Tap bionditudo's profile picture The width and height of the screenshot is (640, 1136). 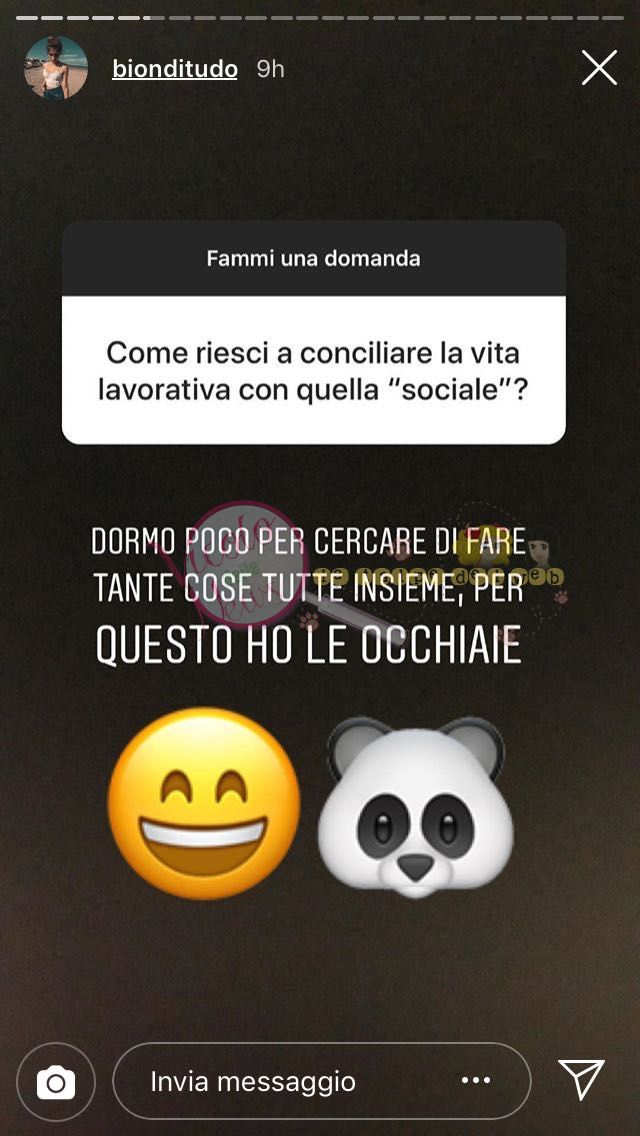pos(56,68)
